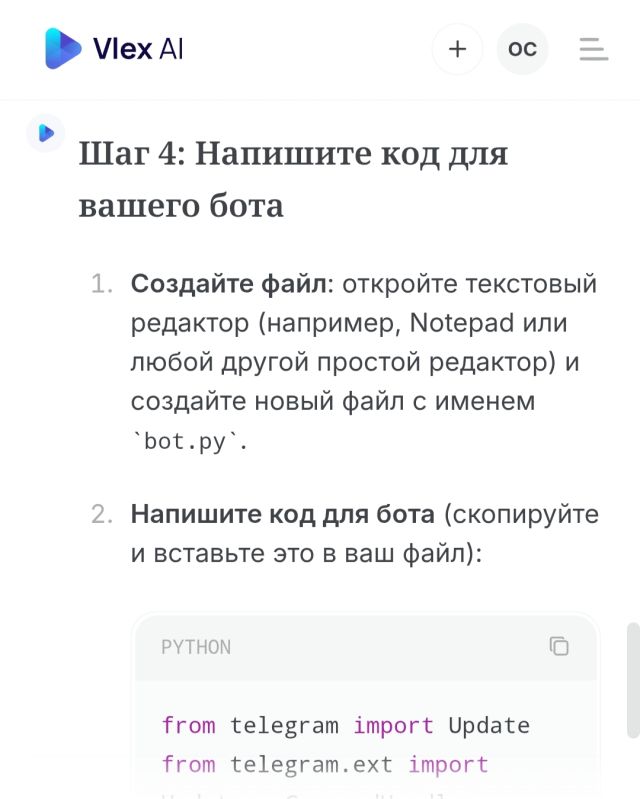
Task: Copy the Python code block
Action: click(559, 646)
